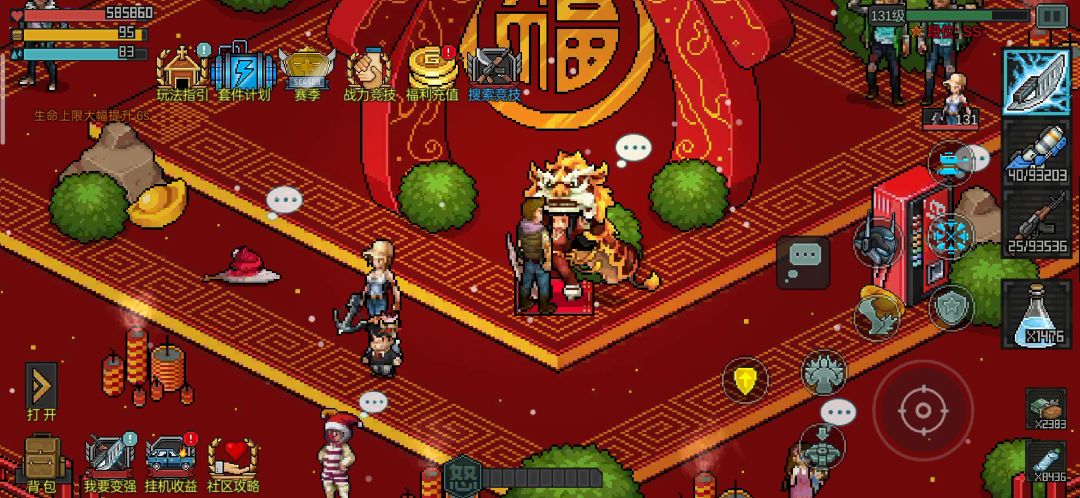Image resolution: width=1080 pixels, height=498 pixels.
Task: Open 搜索竞技 search arena
Action: [494, 70]
